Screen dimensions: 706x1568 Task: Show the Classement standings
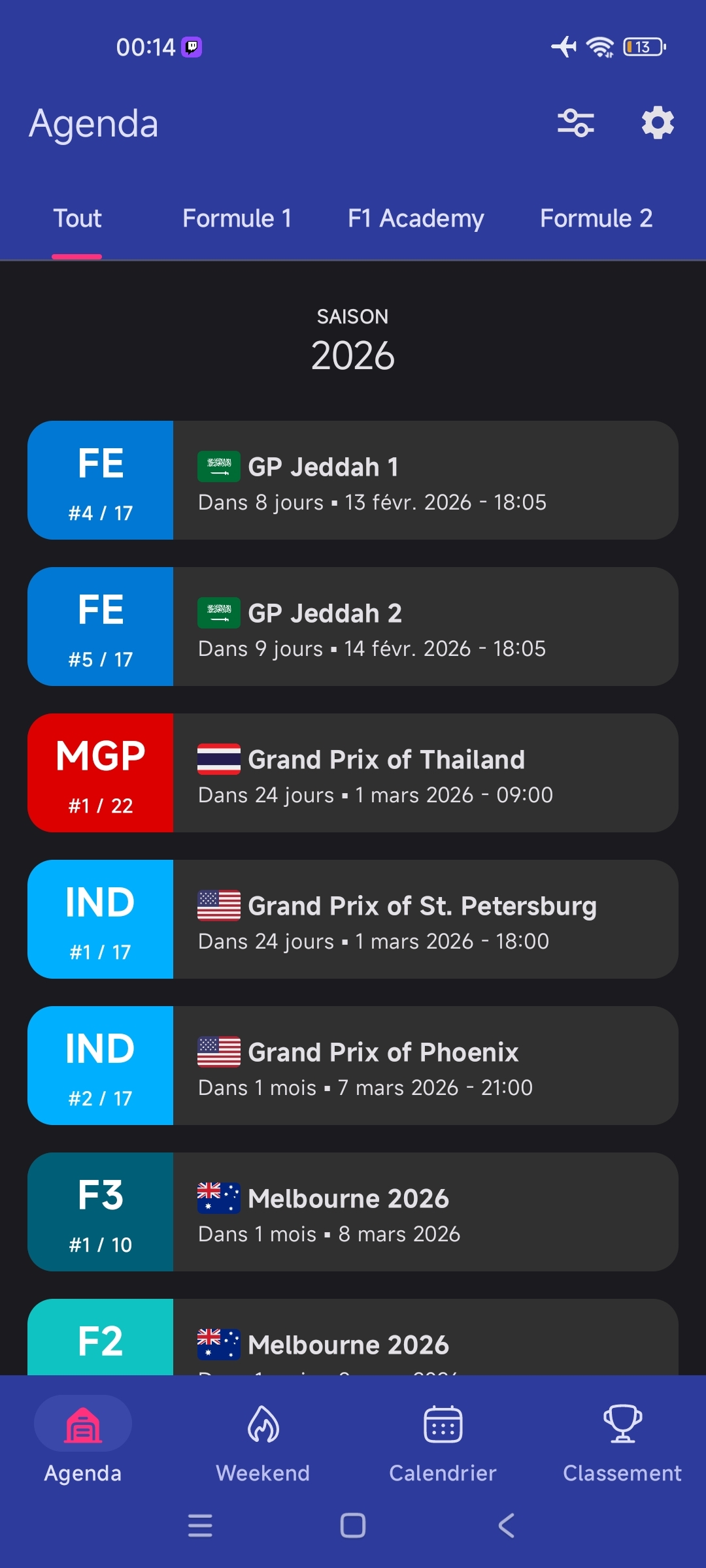click(622, 1441)
